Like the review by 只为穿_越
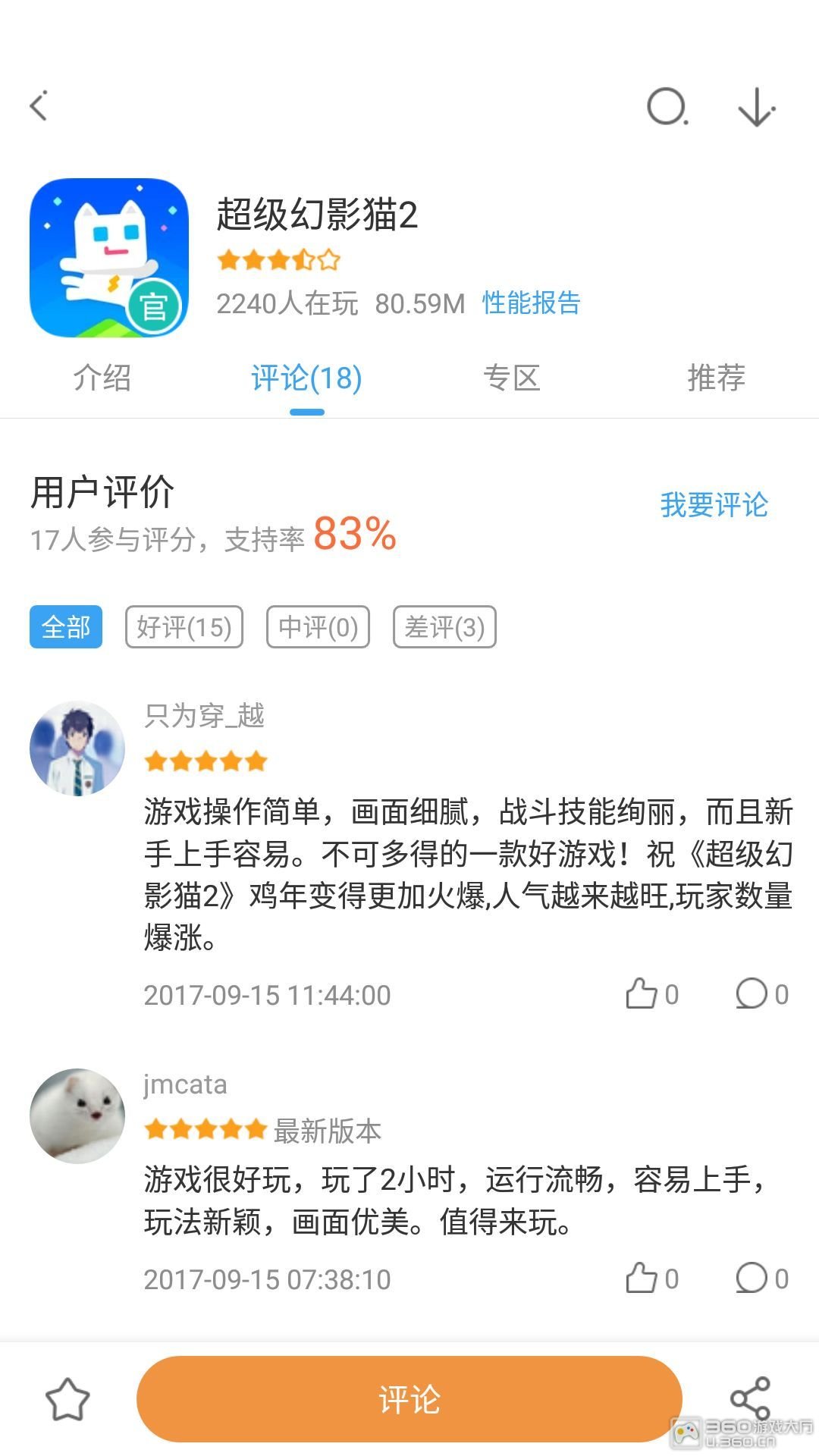The height and width of the screenshot is (1456, 819). (651, 994)
